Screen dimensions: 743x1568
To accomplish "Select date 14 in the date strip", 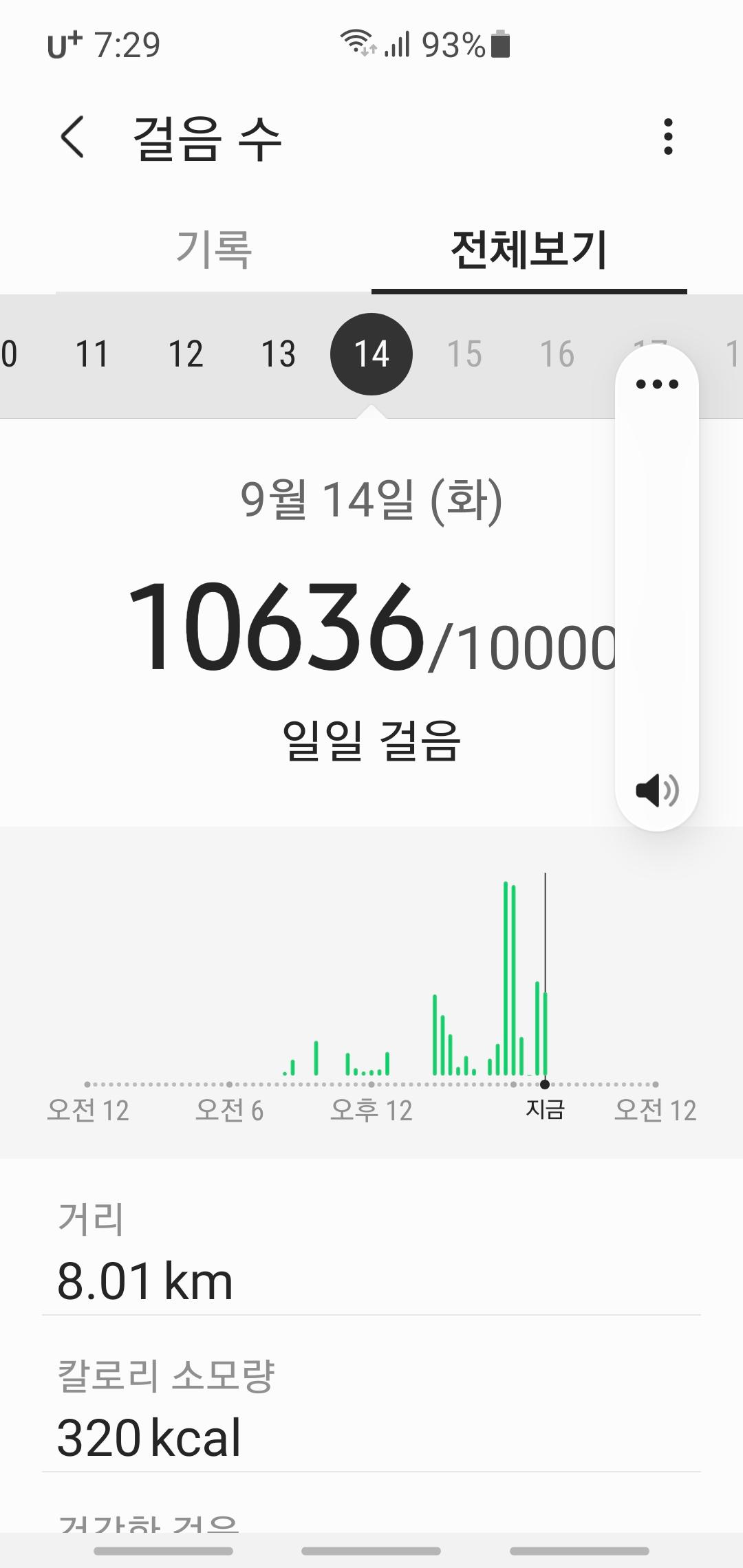I will 371,354.
